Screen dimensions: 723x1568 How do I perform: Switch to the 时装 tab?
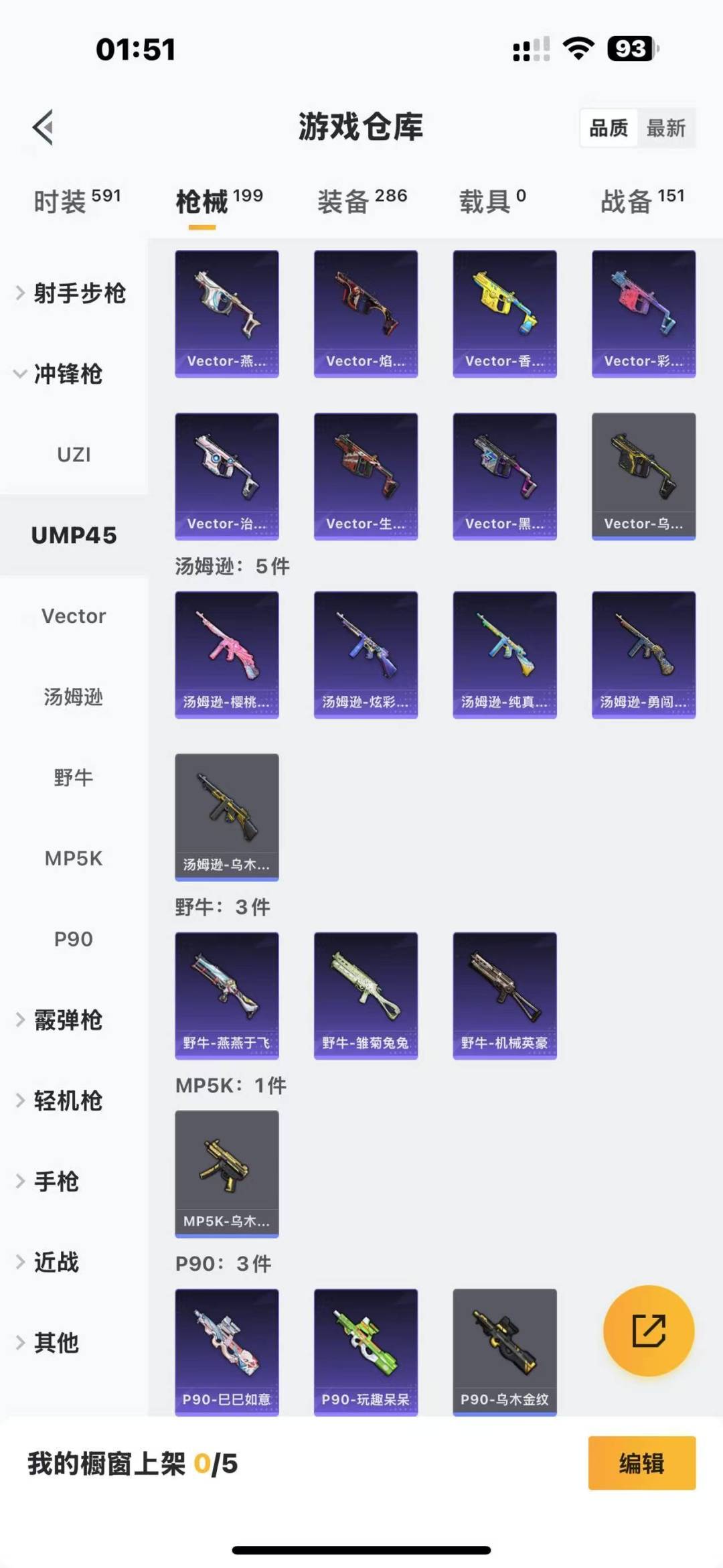77,200
